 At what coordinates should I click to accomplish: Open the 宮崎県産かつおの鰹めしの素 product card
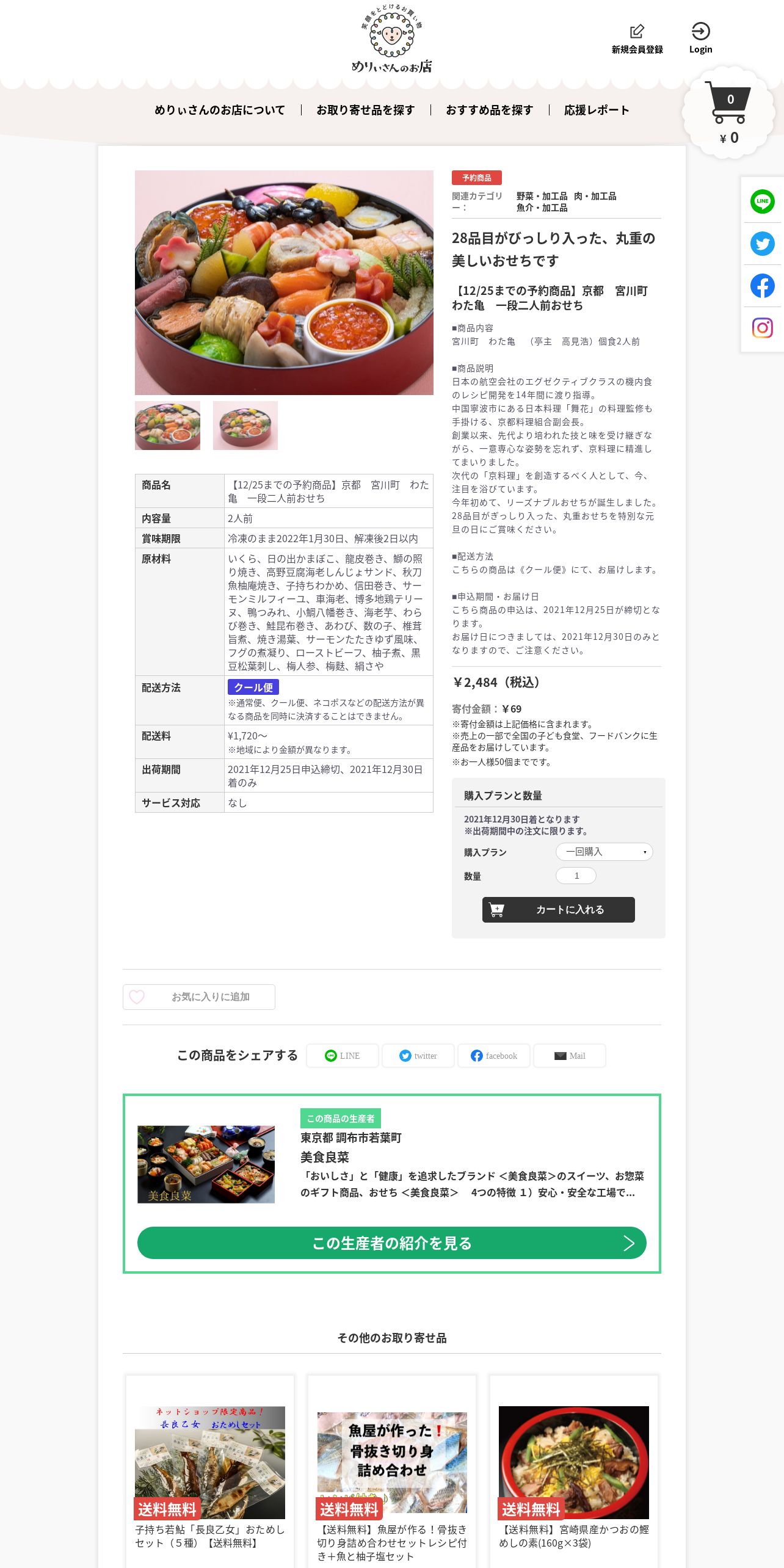point(573,1472)
